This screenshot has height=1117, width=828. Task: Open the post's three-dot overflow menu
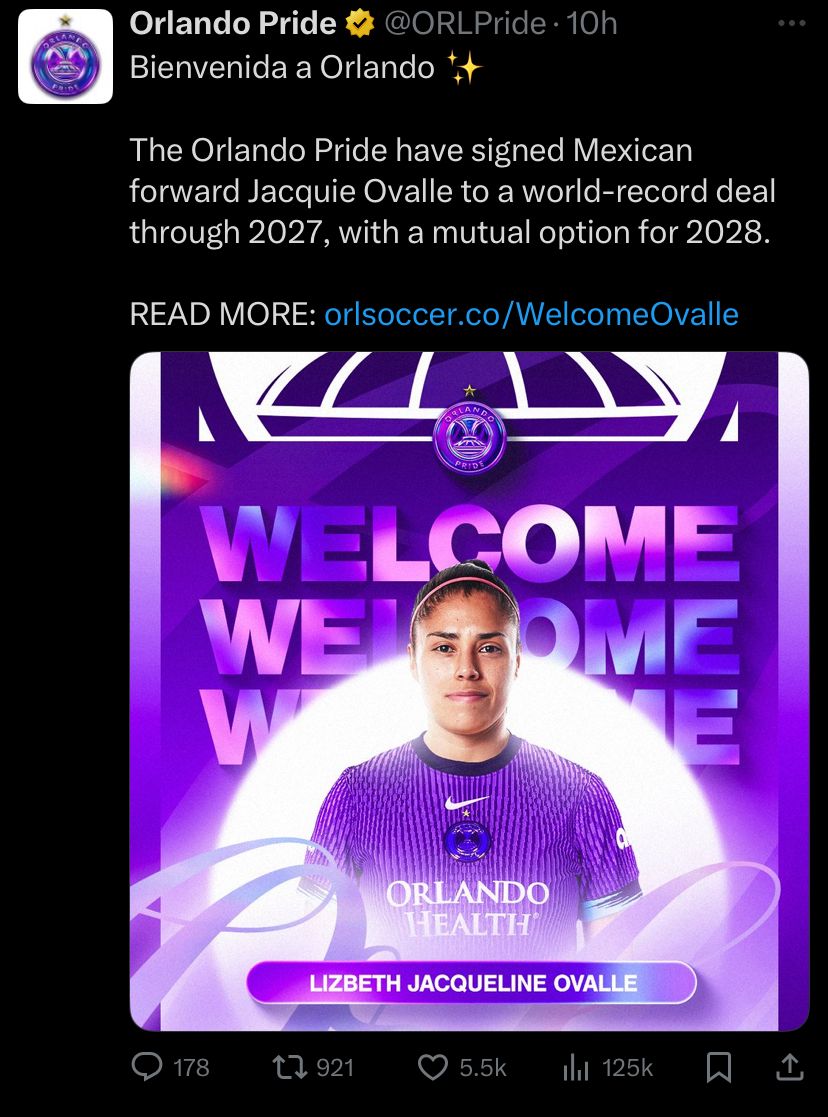click(790, 23)
